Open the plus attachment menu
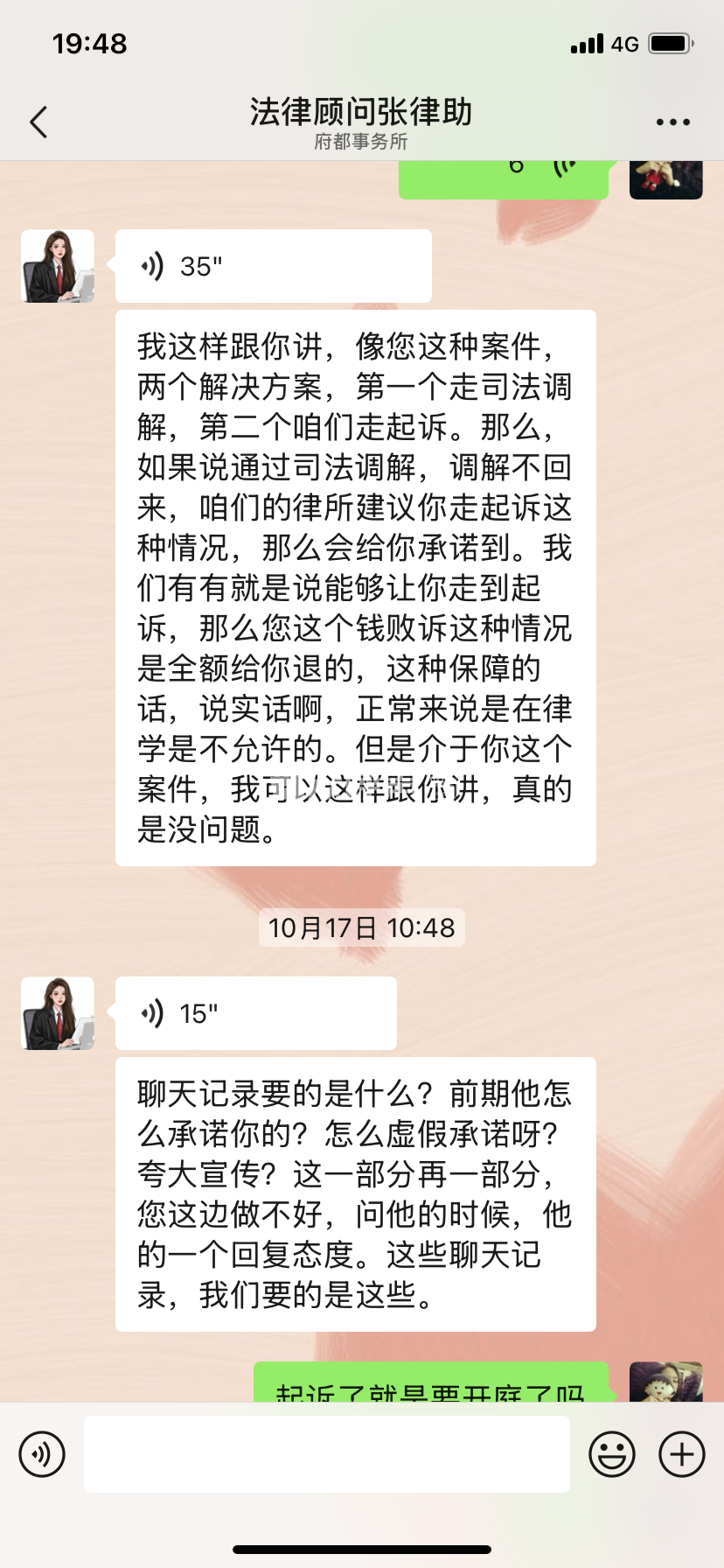This screenshot has width=724, height=1568. [x=681, y=1454]
